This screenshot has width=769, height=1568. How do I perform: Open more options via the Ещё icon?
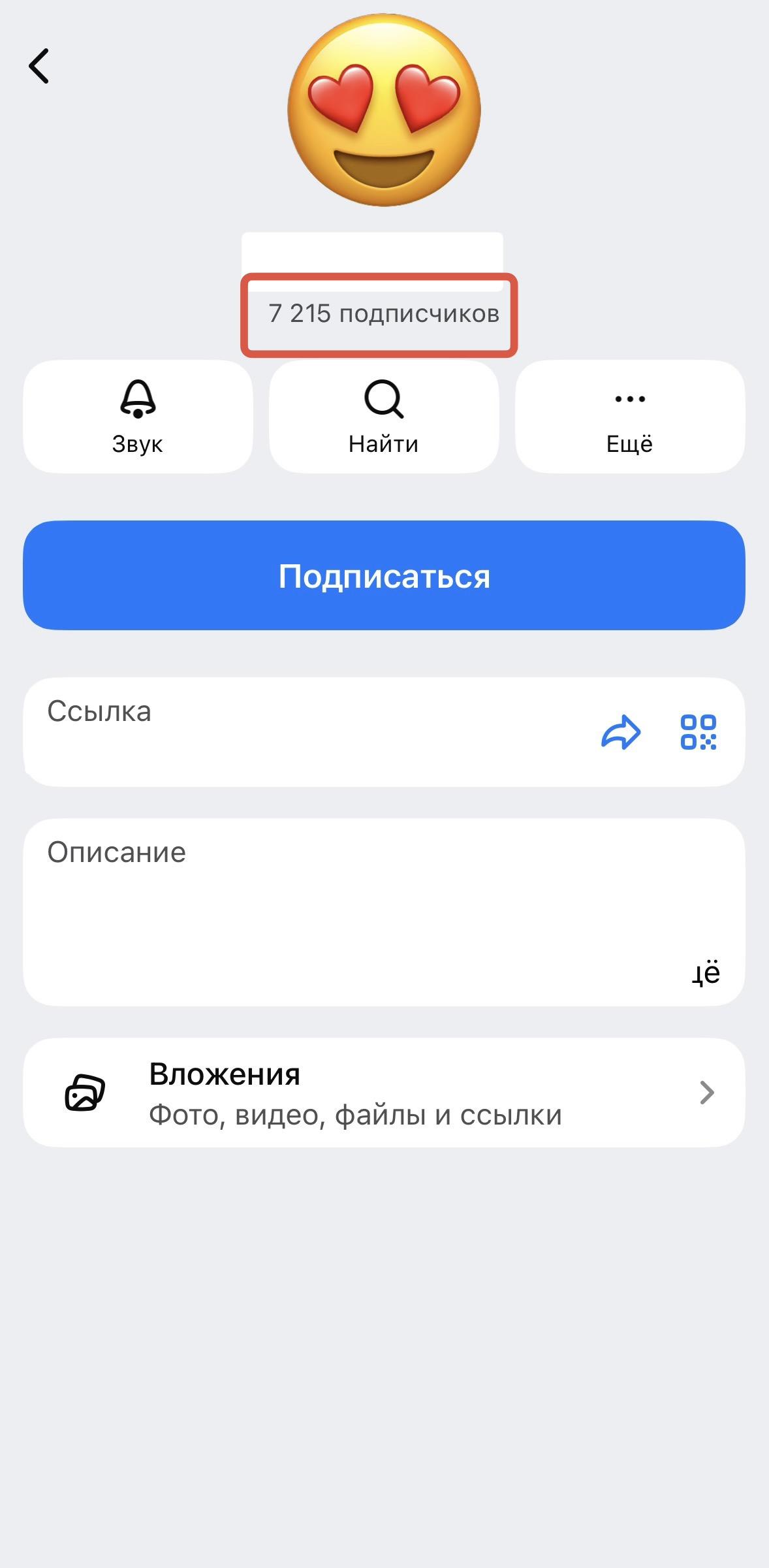coord(629,400)
